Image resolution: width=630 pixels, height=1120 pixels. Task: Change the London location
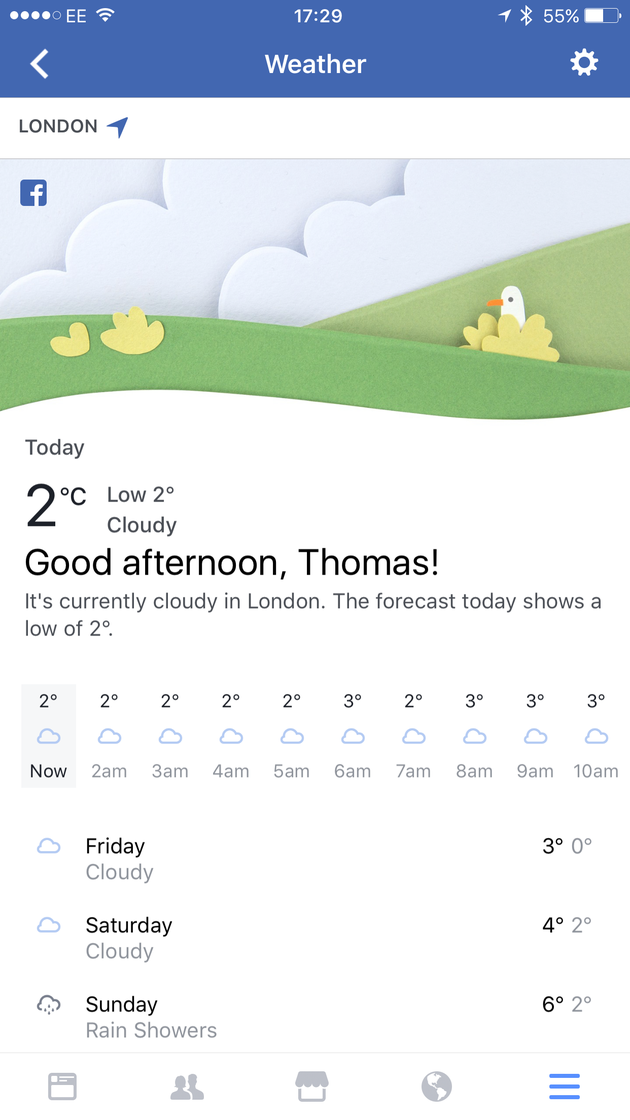pyautogui.click(x=74, y=127)
